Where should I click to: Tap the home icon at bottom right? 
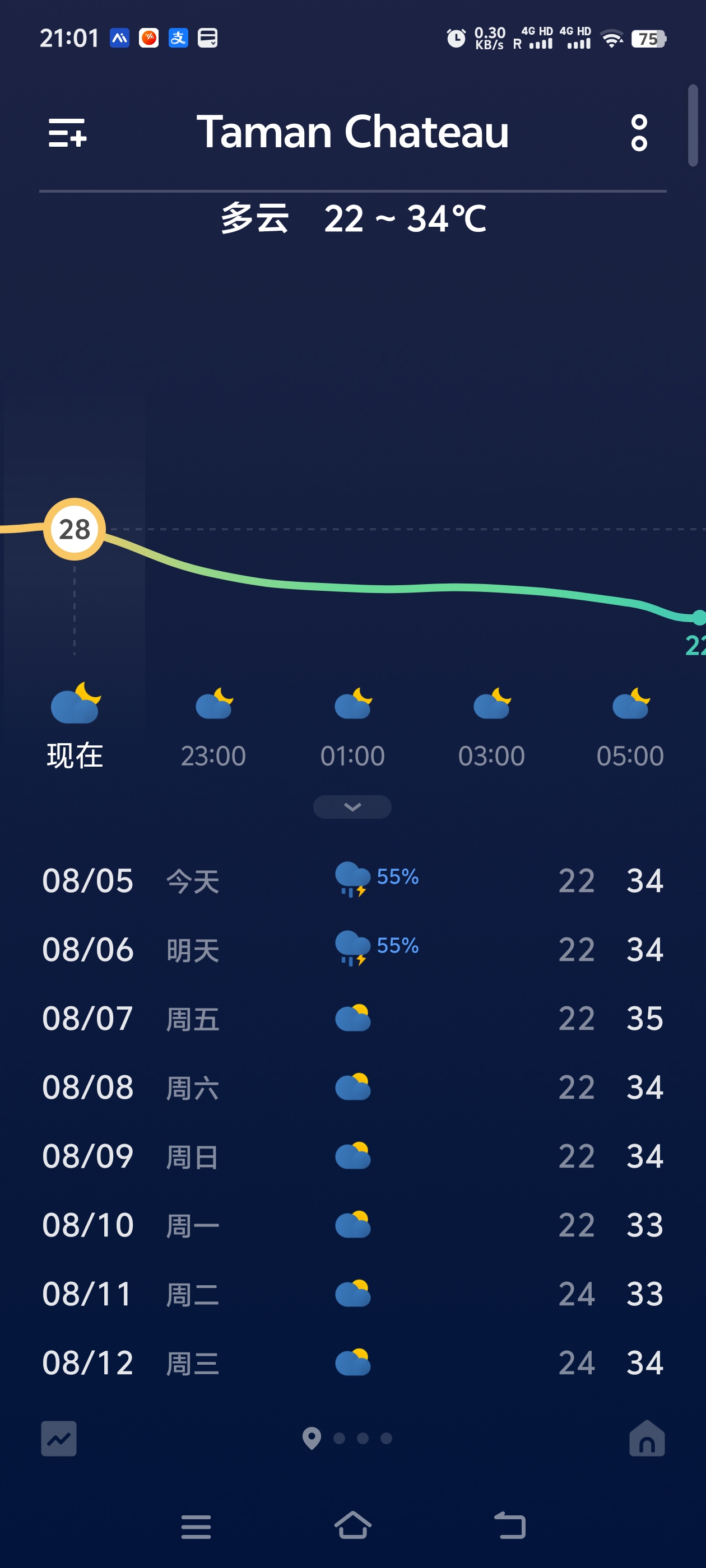pyautogui.click(x=647, y=1438)
